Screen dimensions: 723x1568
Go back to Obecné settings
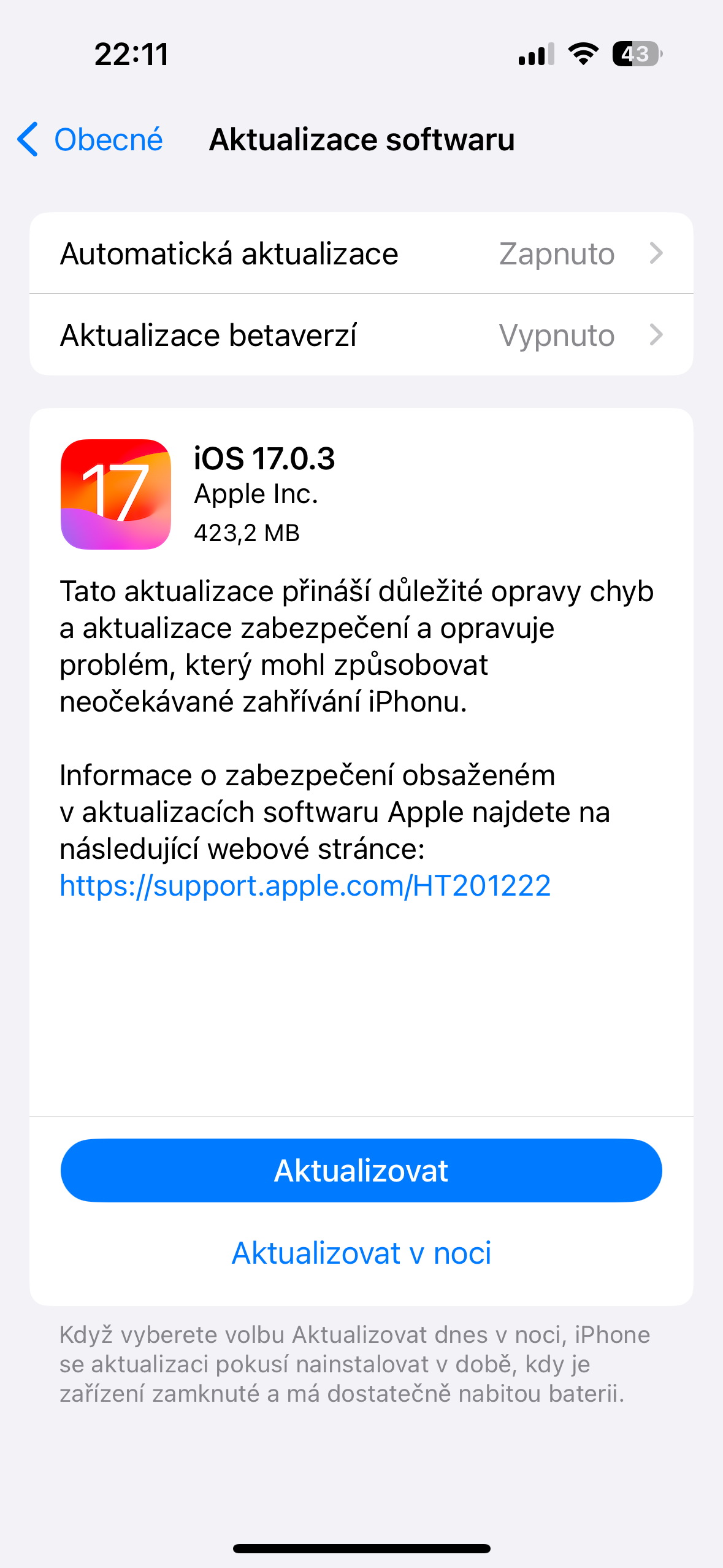[91, 140]
